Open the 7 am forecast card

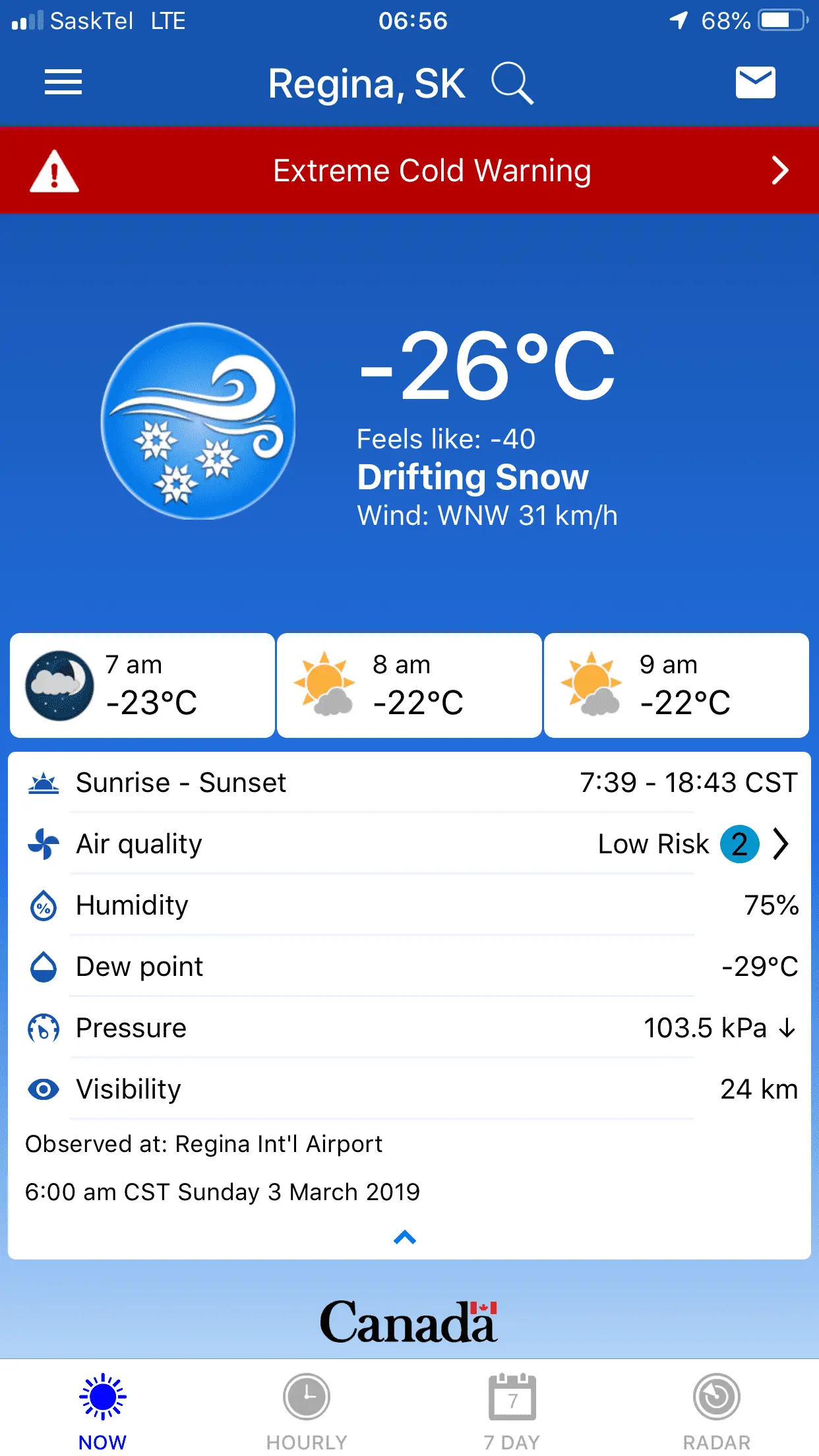pos(142,685)
